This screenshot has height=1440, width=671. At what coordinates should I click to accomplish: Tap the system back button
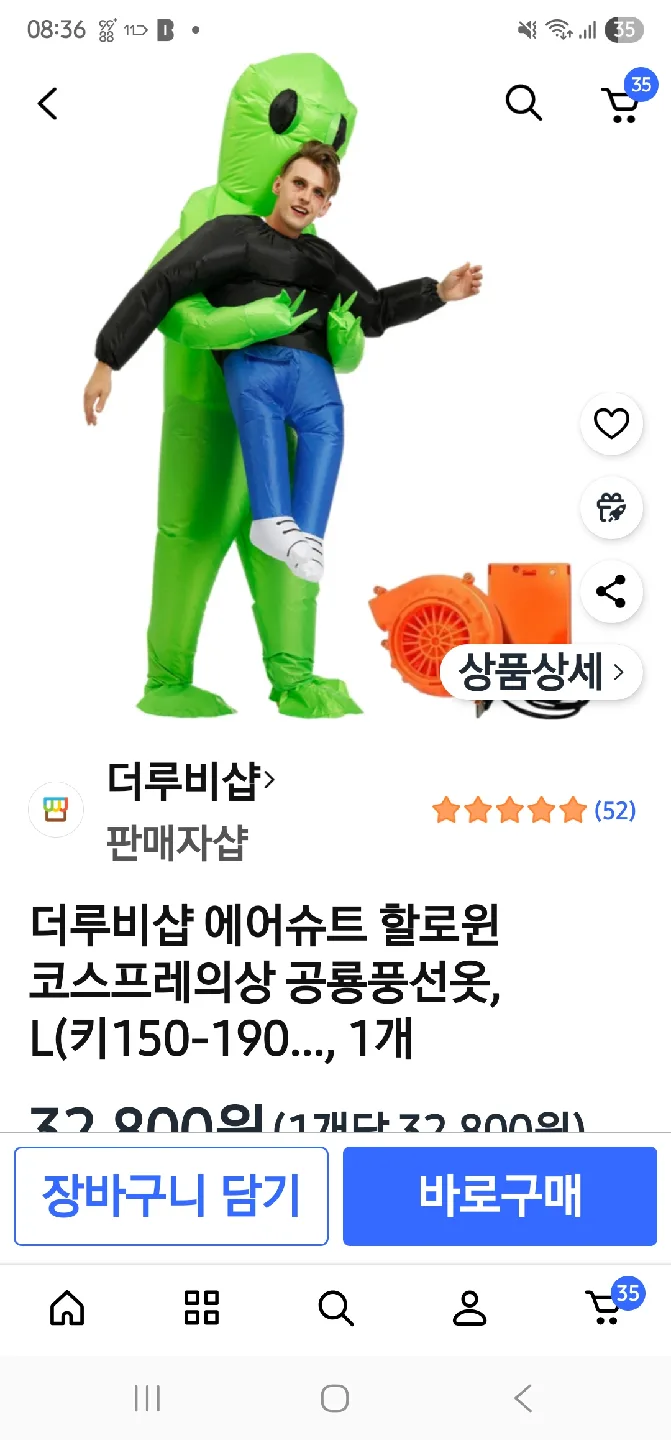coord(522,1398)
